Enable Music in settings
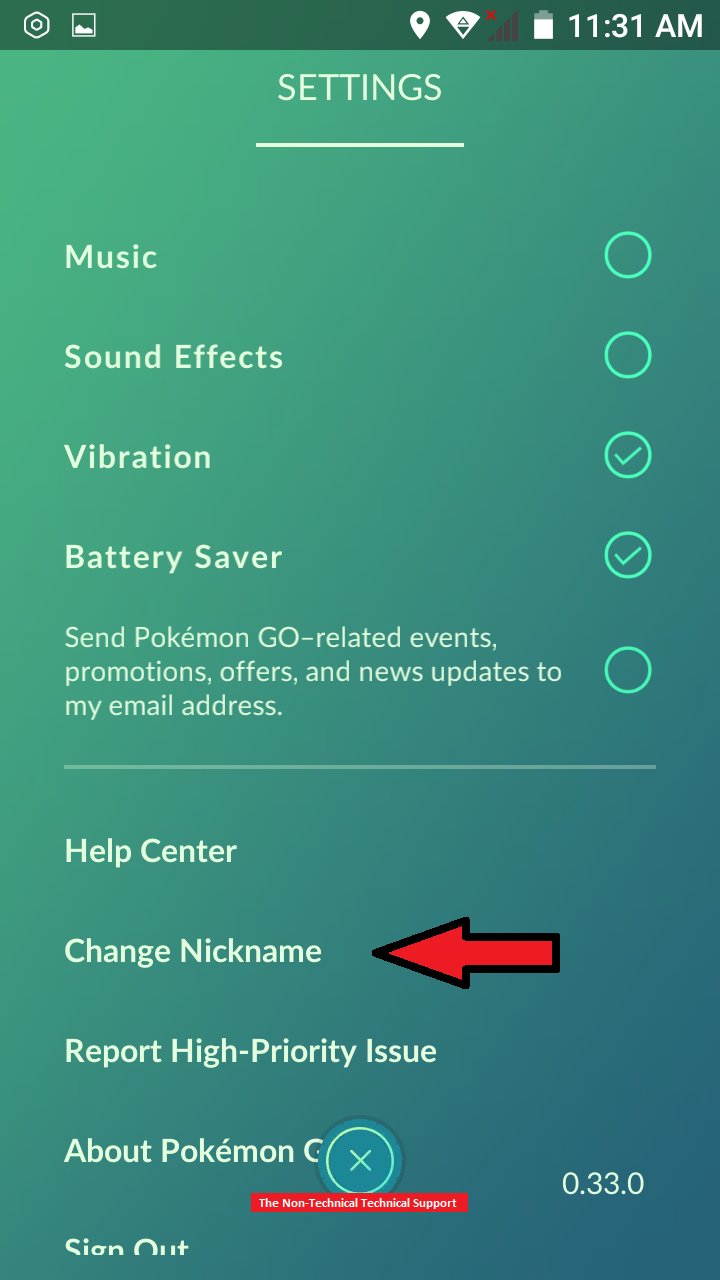Viewport: 720px width, 1280px height. [628, 255]
